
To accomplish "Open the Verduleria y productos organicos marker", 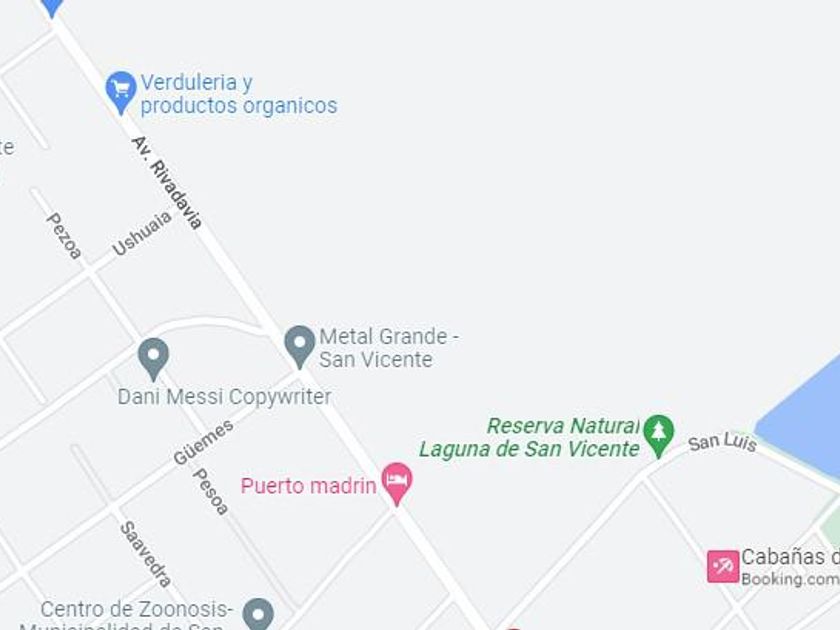I will point(120,91).
